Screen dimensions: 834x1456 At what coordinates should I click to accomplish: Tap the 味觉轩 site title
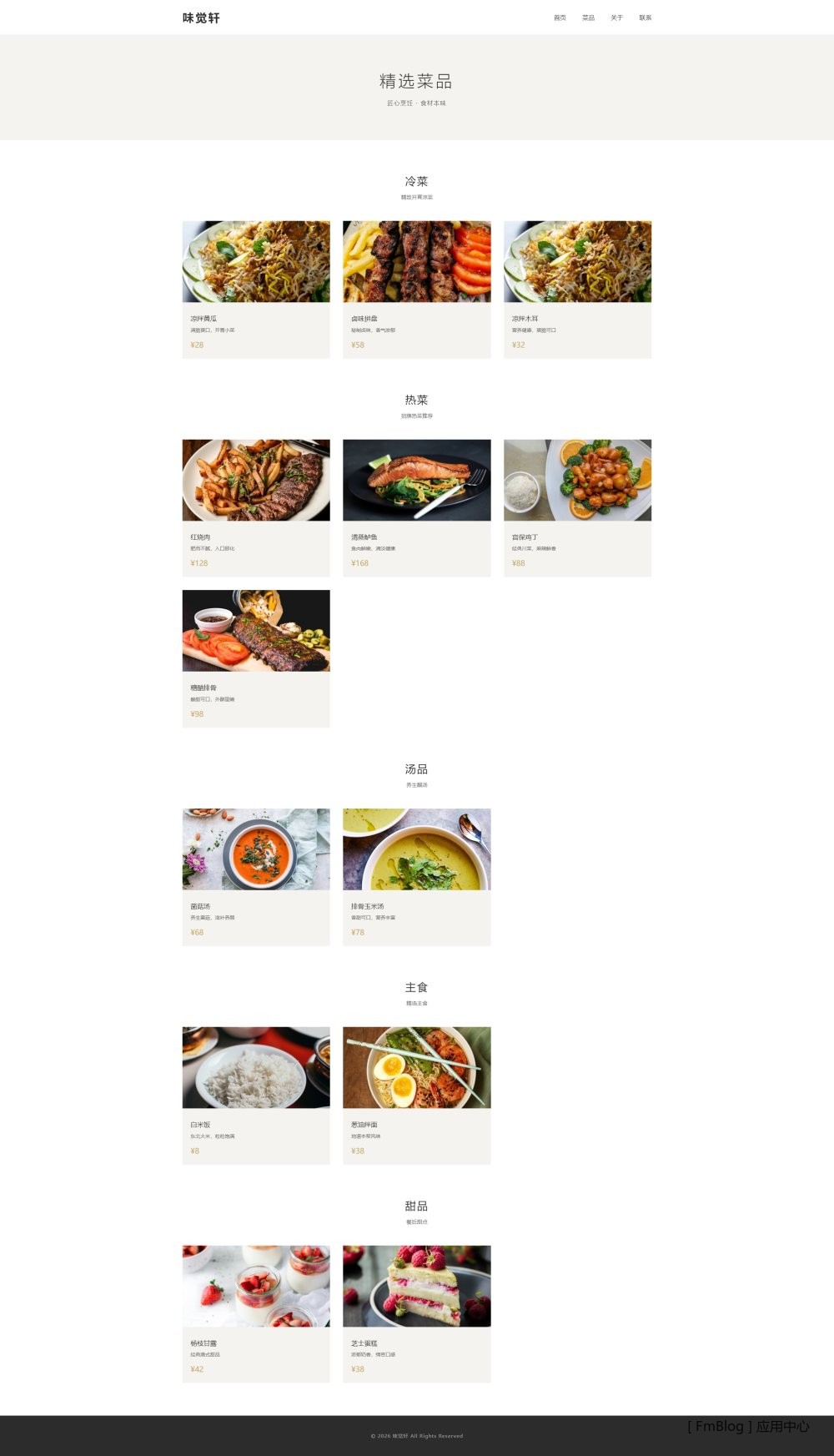pyautogui.click(x=201, y=18)
